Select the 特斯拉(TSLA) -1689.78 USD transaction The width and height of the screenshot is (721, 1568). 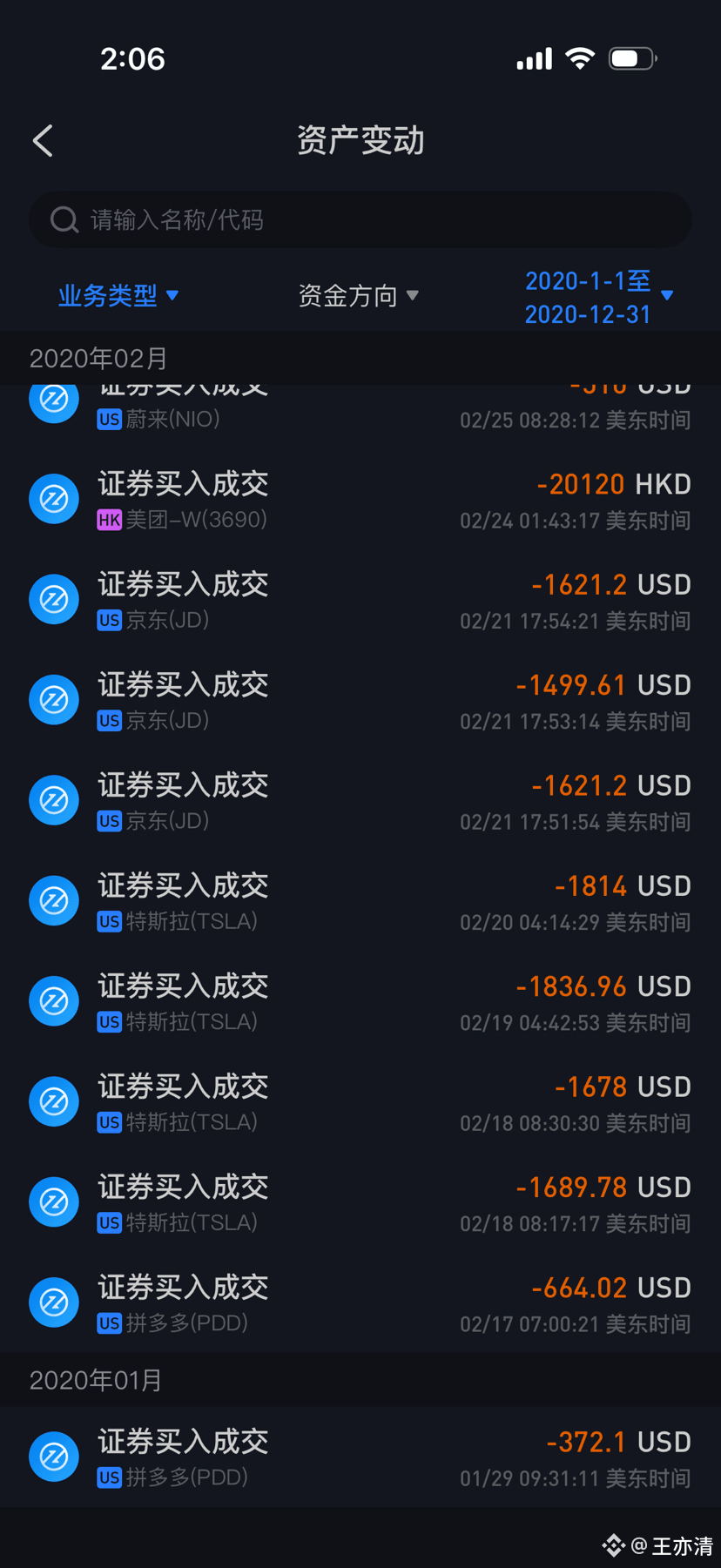coord(360,1203)
